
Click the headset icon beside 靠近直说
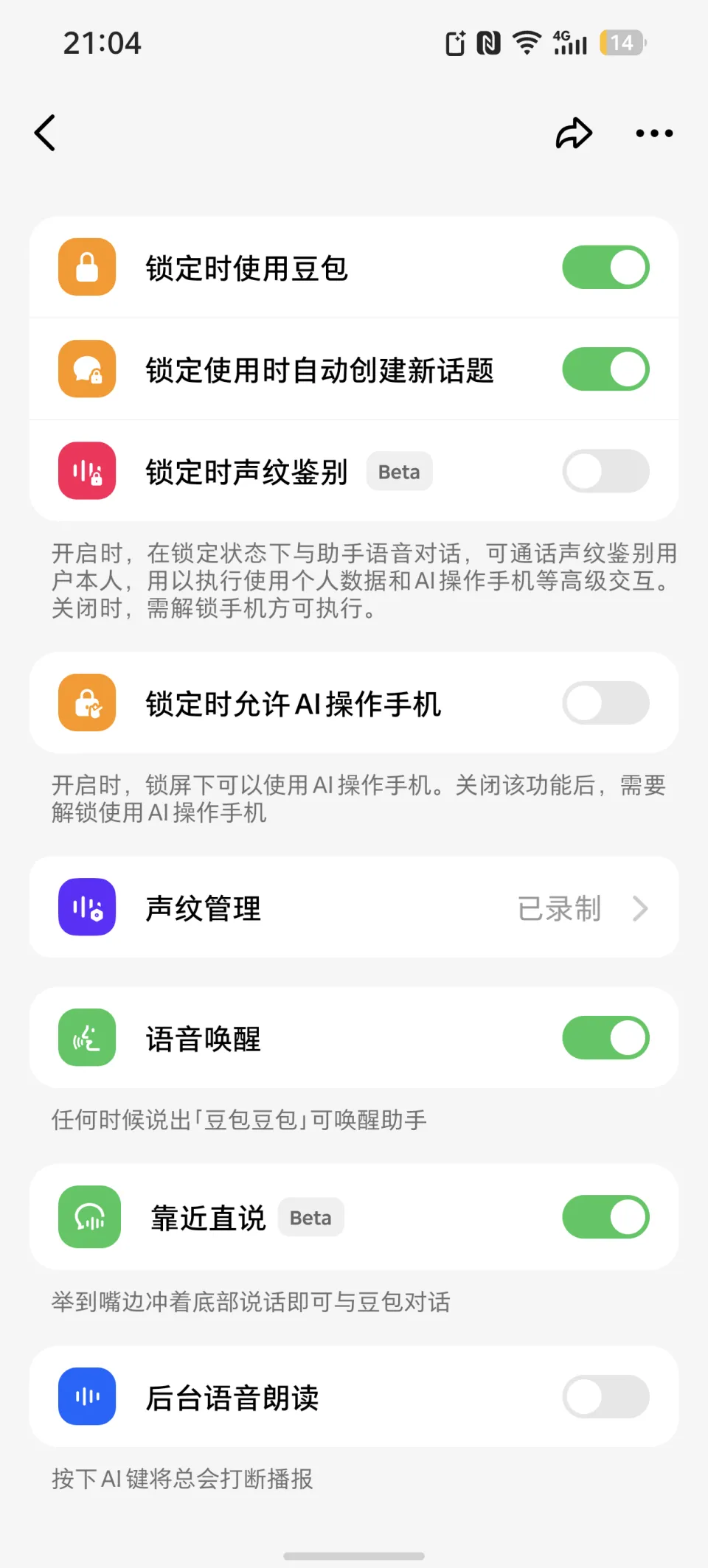88,1217
